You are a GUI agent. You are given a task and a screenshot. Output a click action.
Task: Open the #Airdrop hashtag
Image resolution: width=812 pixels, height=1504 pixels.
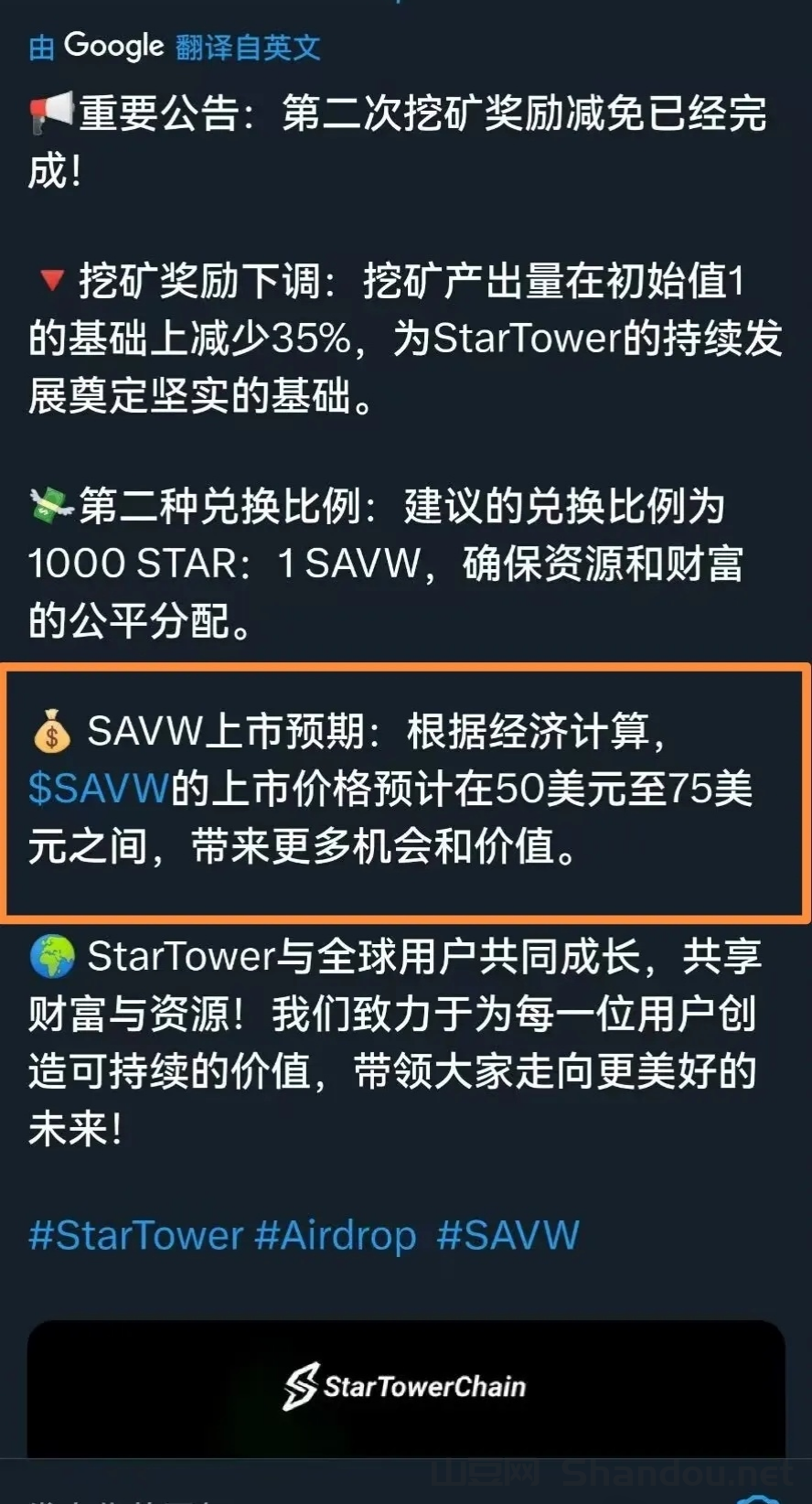(x=335, y=1235)
